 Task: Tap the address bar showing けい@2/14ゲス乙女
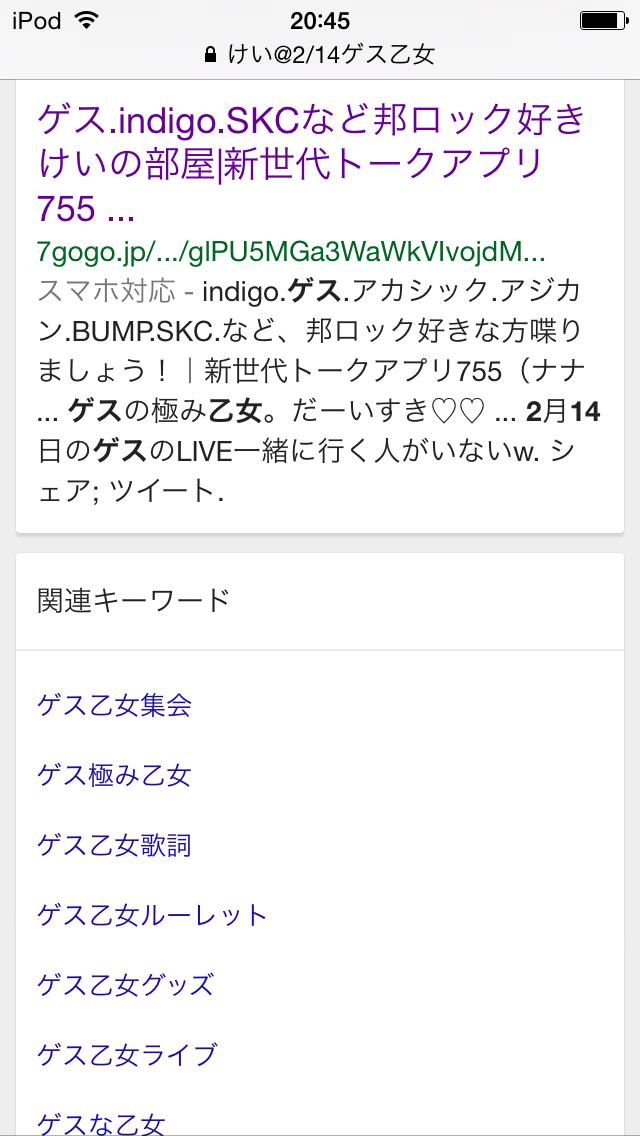coord(320,54)
